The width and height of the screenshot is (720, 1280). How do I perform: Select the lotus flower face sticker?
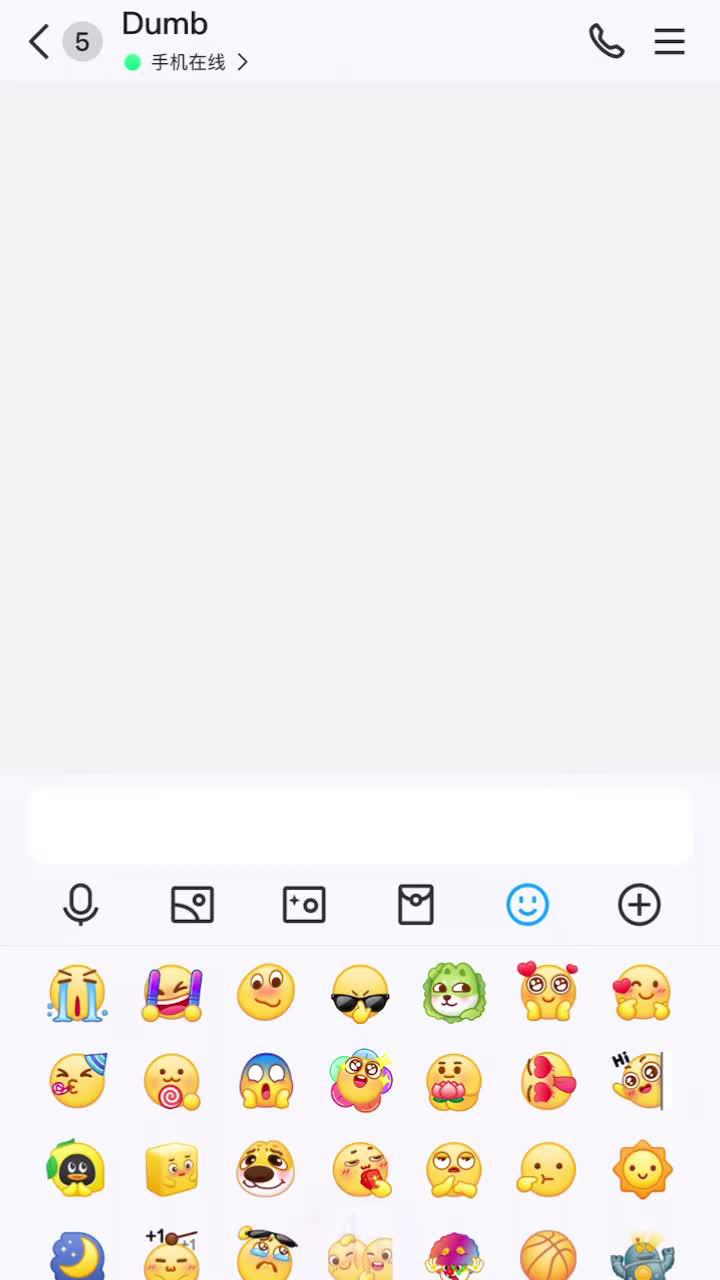(453, 1081)
